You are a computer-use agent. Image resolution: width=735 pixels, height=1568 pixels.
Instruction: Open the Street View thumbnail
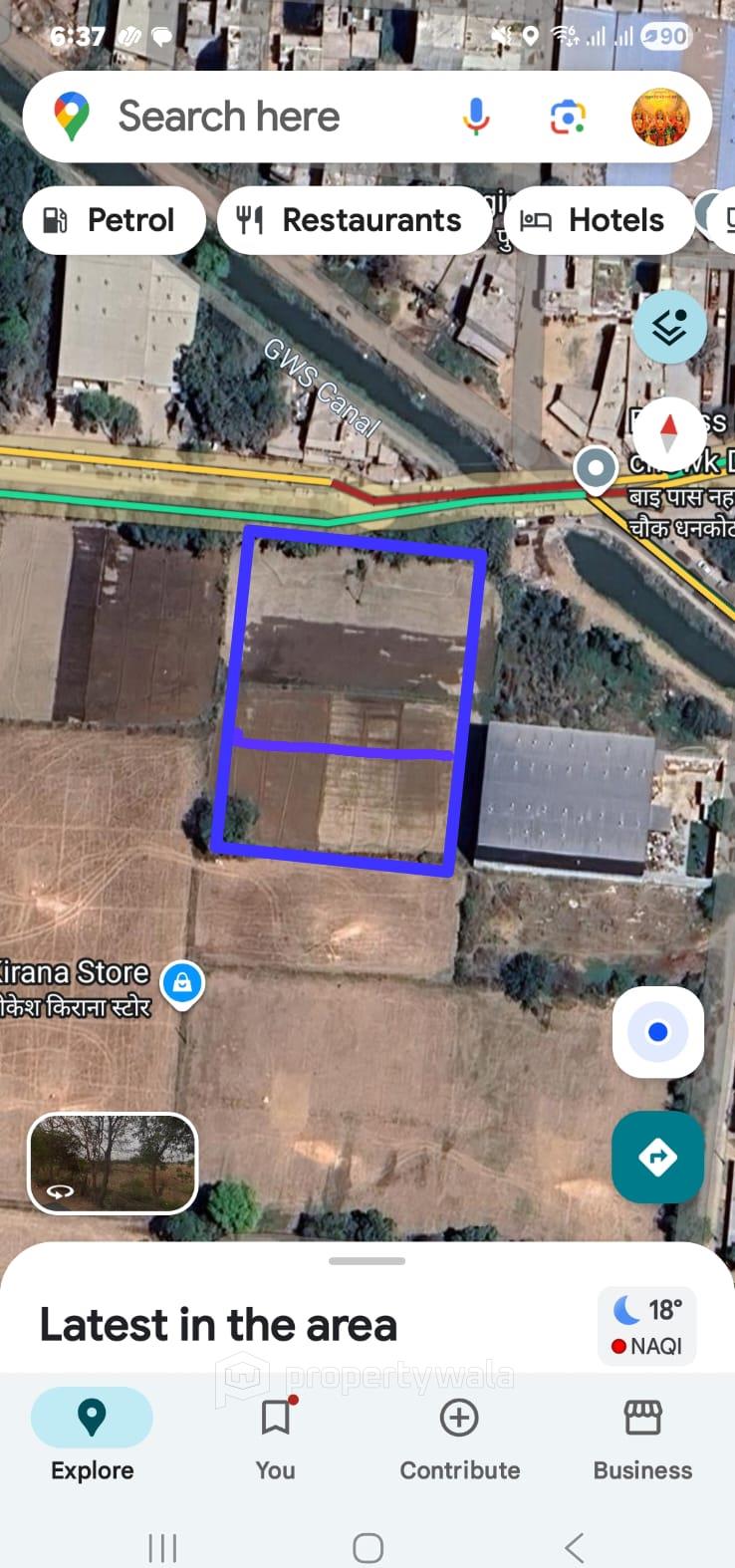(113, 1163)
